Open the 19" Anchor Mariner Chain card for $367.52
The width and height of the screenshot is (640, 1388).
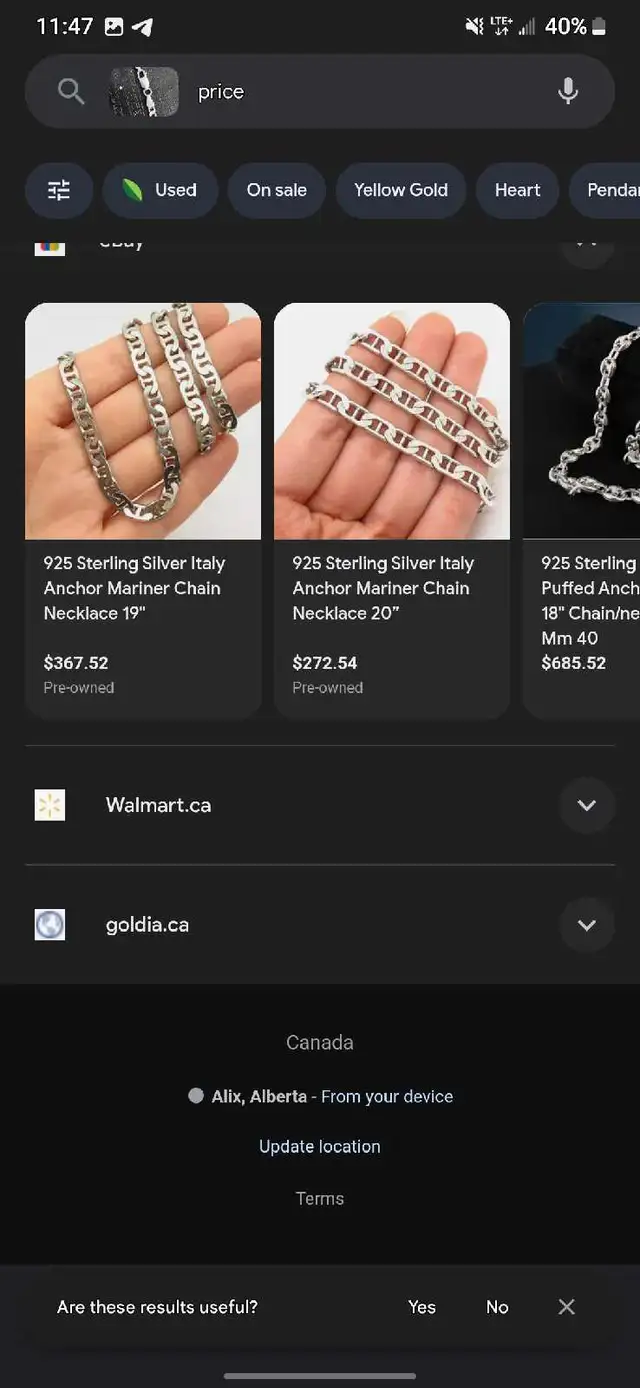pos(143,510)
